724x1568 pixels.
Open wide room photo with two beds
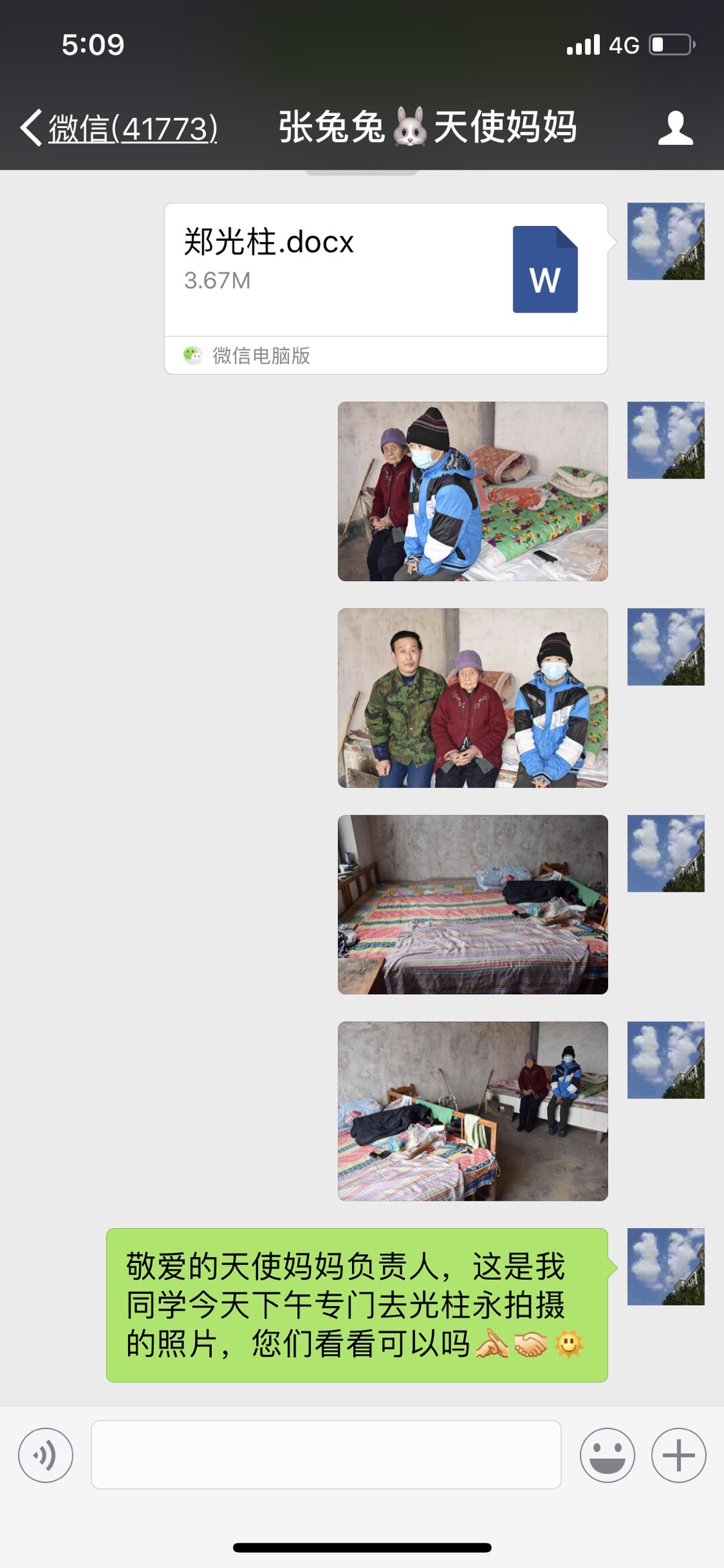473,1111
